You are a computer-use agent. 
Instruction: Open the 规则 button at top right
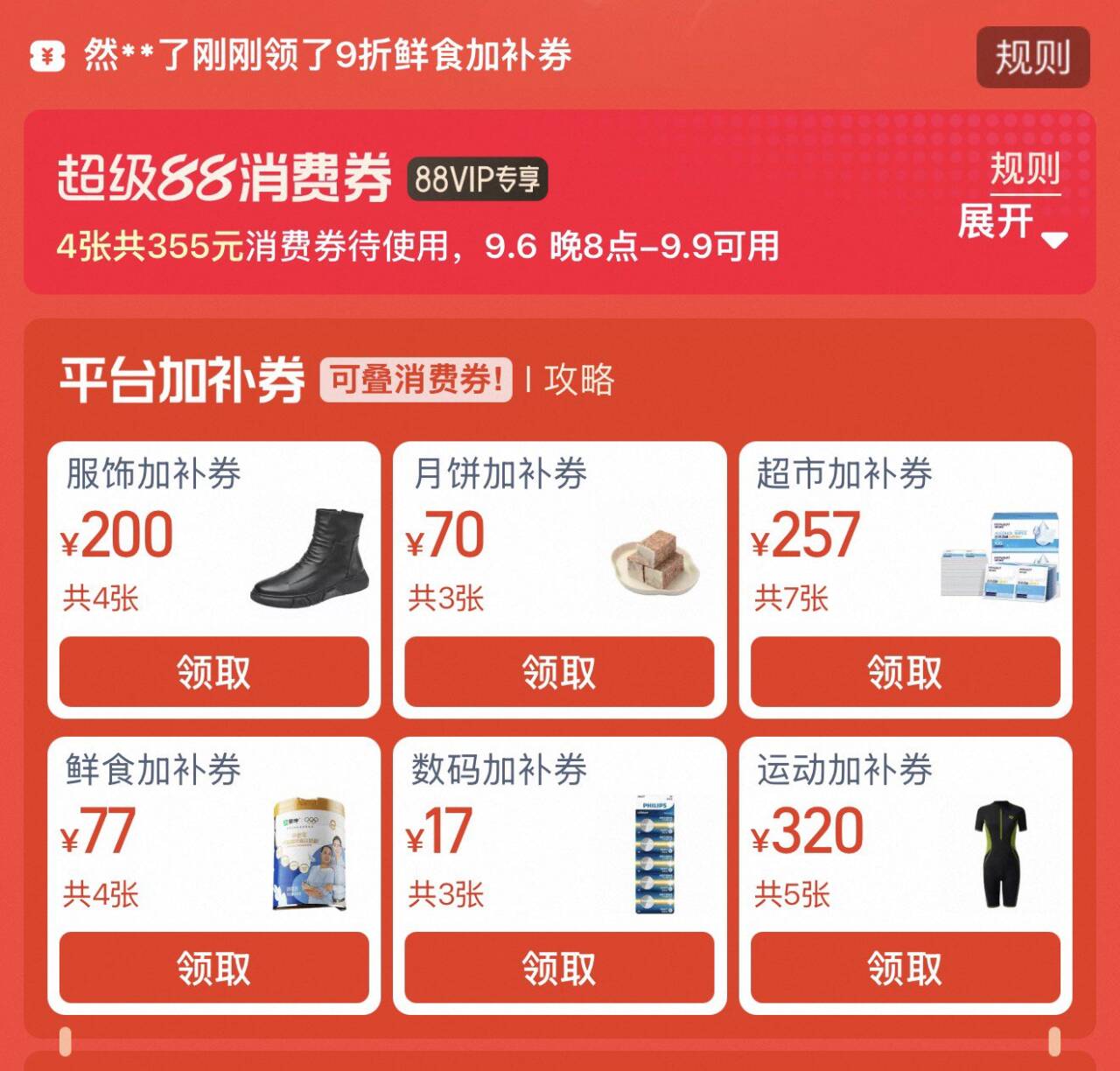1032,57
